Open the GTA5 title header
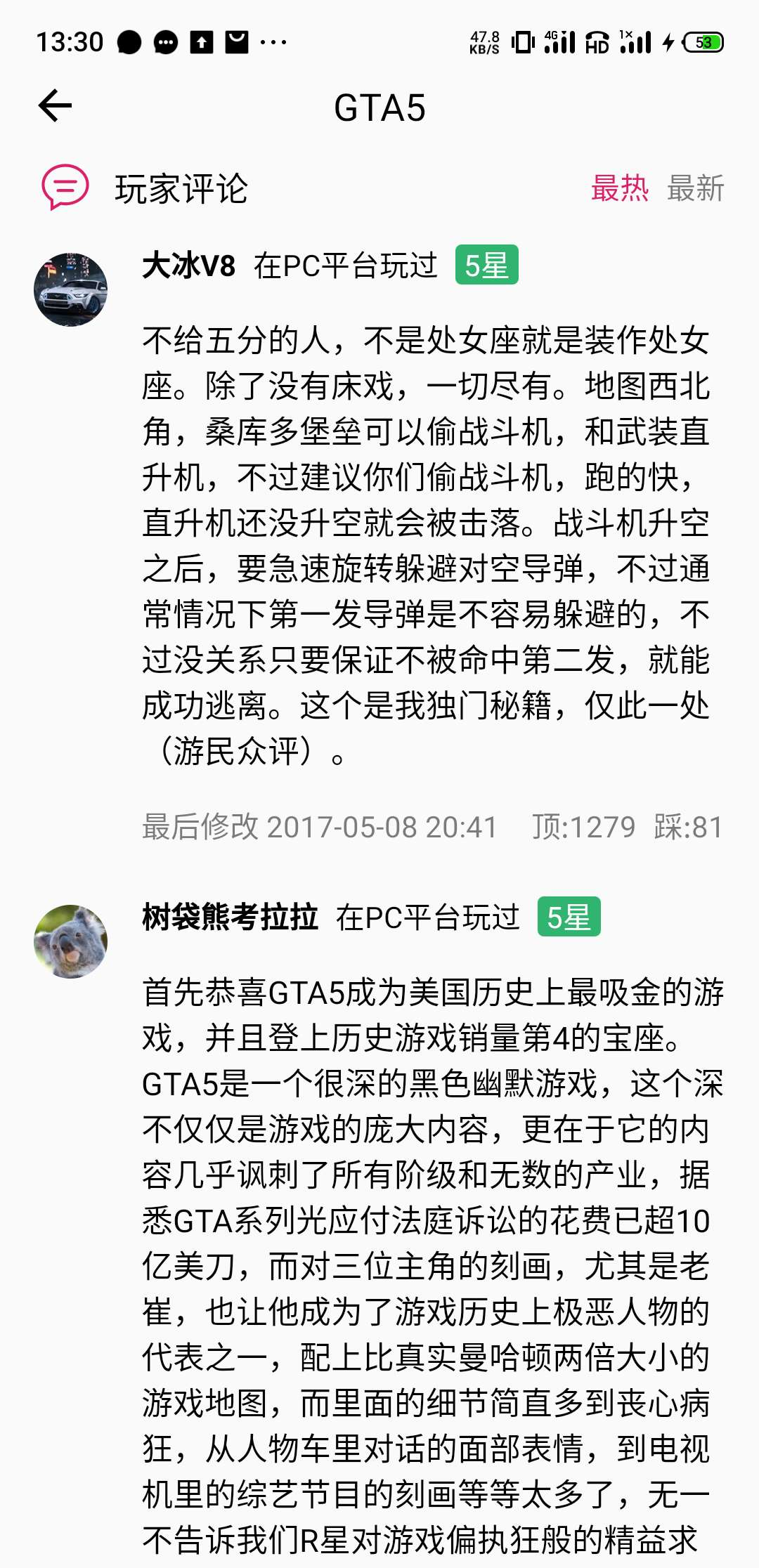759x1568 pixels. point(379,105)
